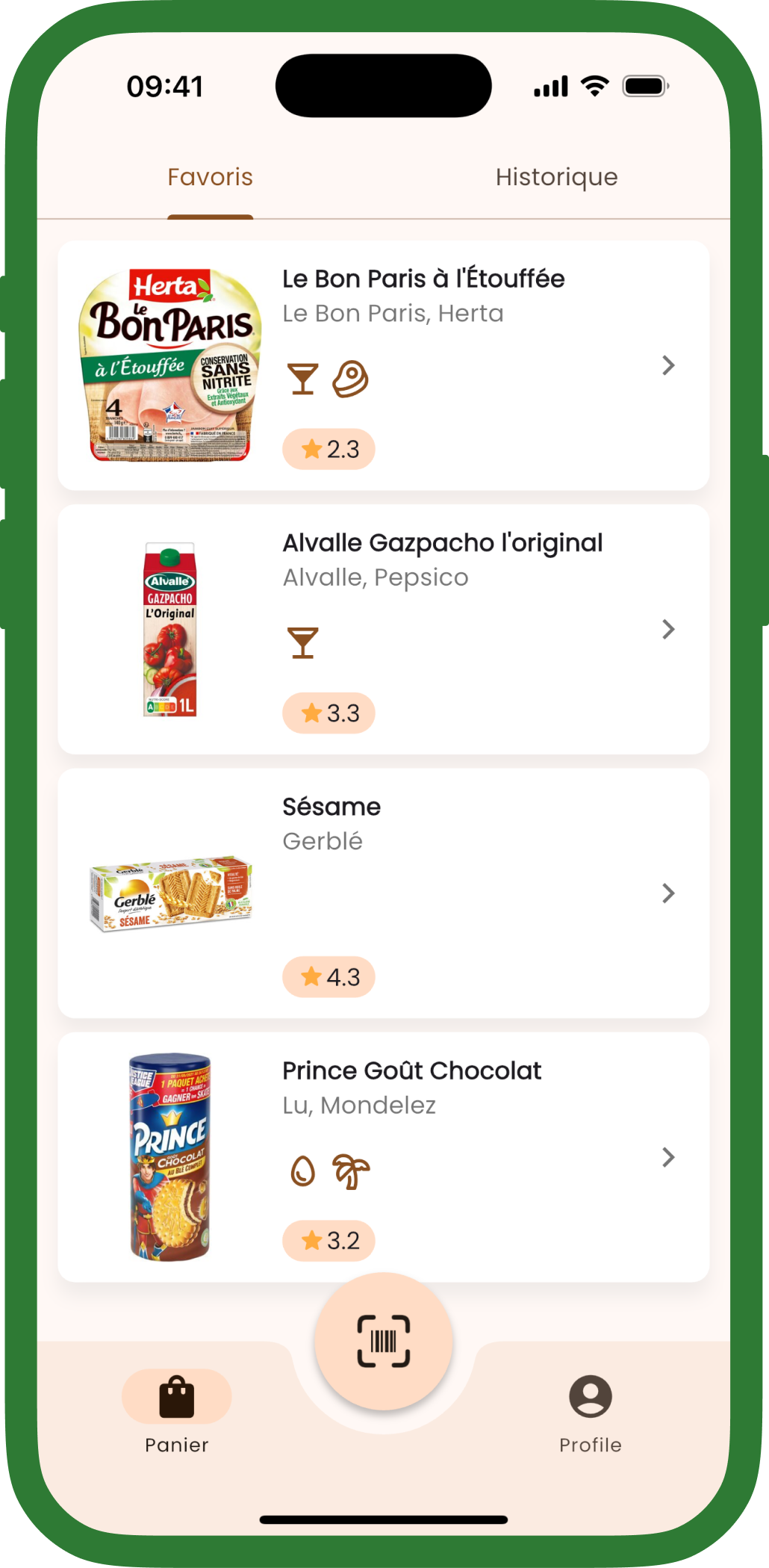Tap the 4.3 rating badge on Sésame
Image resolution: width=769 pixels, height=1568 pixels.
329,976
